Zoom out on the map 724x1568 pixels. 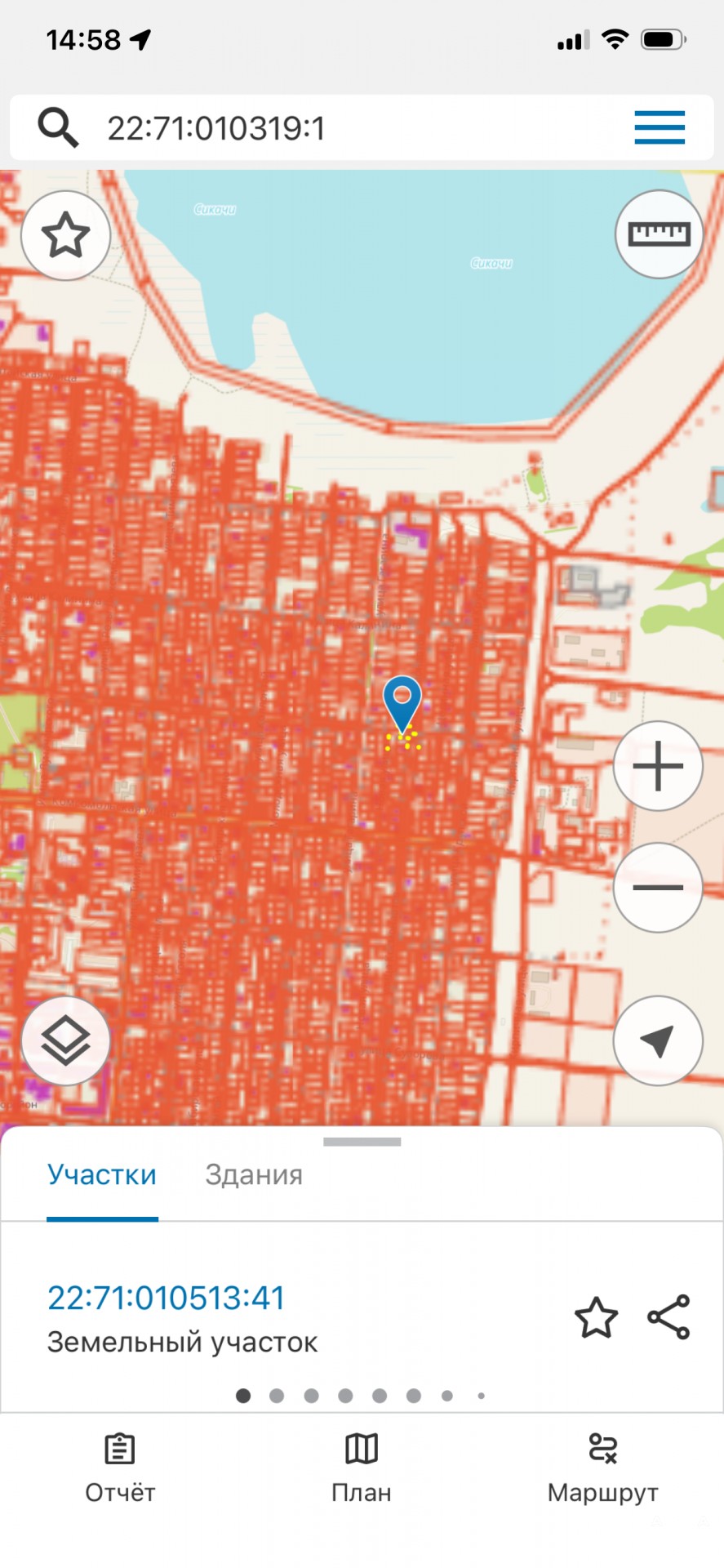[x=658, y=887]
